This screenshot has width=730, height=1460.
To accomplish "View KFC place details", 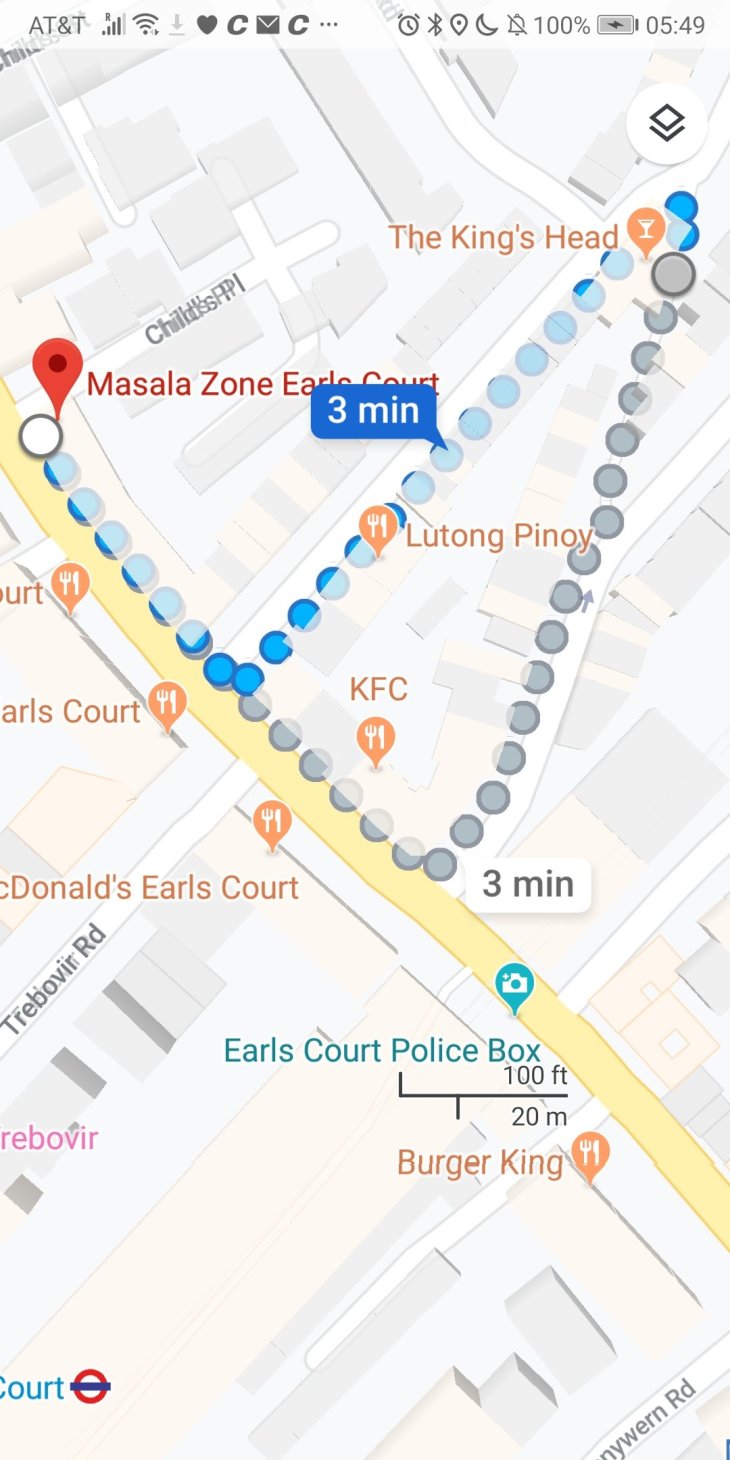I will coord(375,738).
